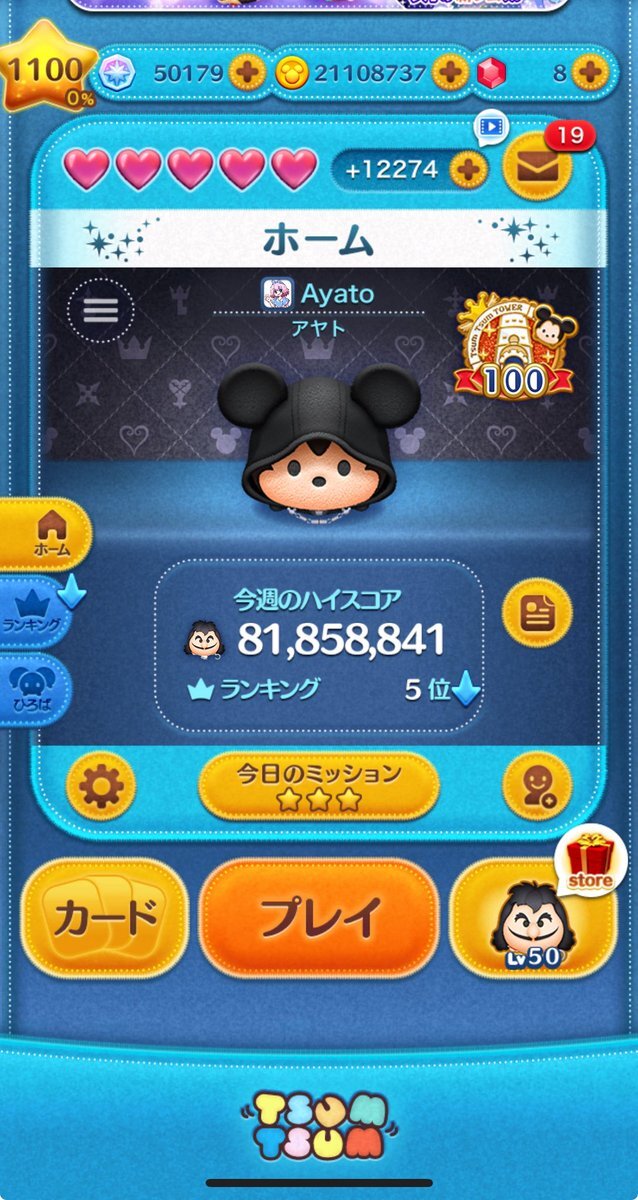Image resolution: width=638 pixels, height=1200 pixels.
Task: Tap the Mickey hood Tsum avatar
Action: coord(318,440)
